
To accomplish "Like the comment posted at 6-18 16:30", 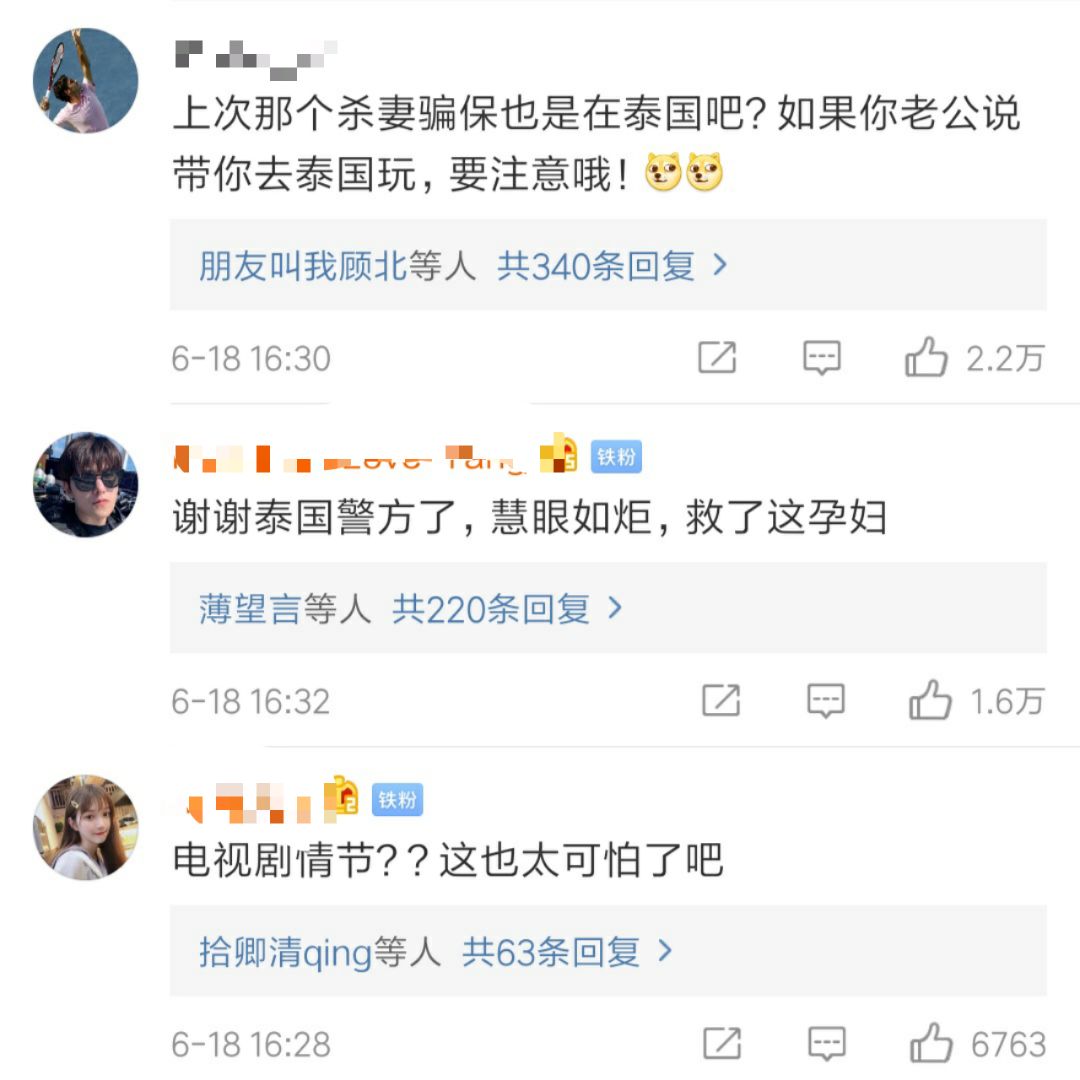I will tap(926, 357).
